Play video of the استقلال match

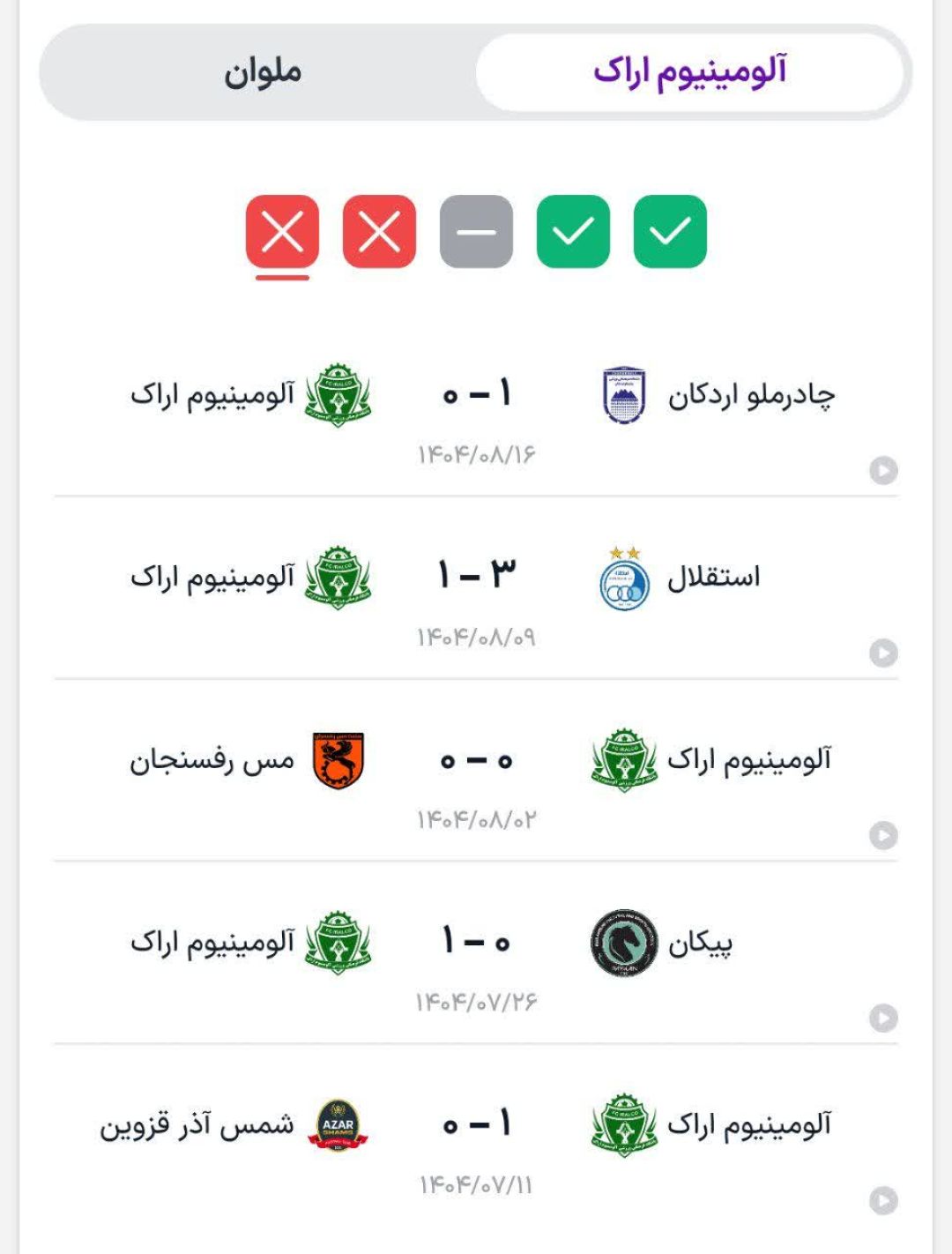click(x=883, y=653)
